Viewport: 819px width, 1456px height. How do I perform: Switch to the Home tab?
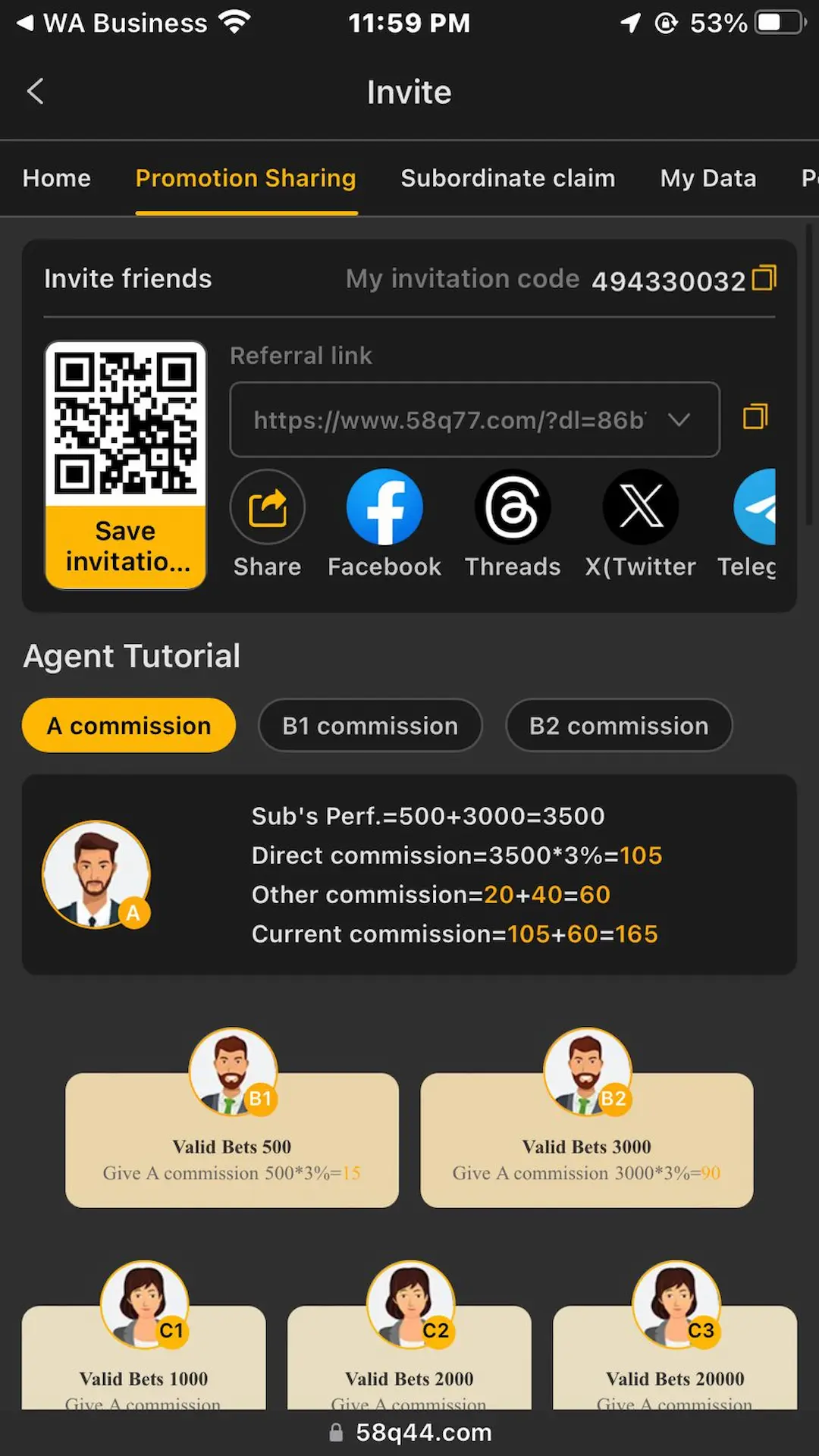click(x=57, y=178)
